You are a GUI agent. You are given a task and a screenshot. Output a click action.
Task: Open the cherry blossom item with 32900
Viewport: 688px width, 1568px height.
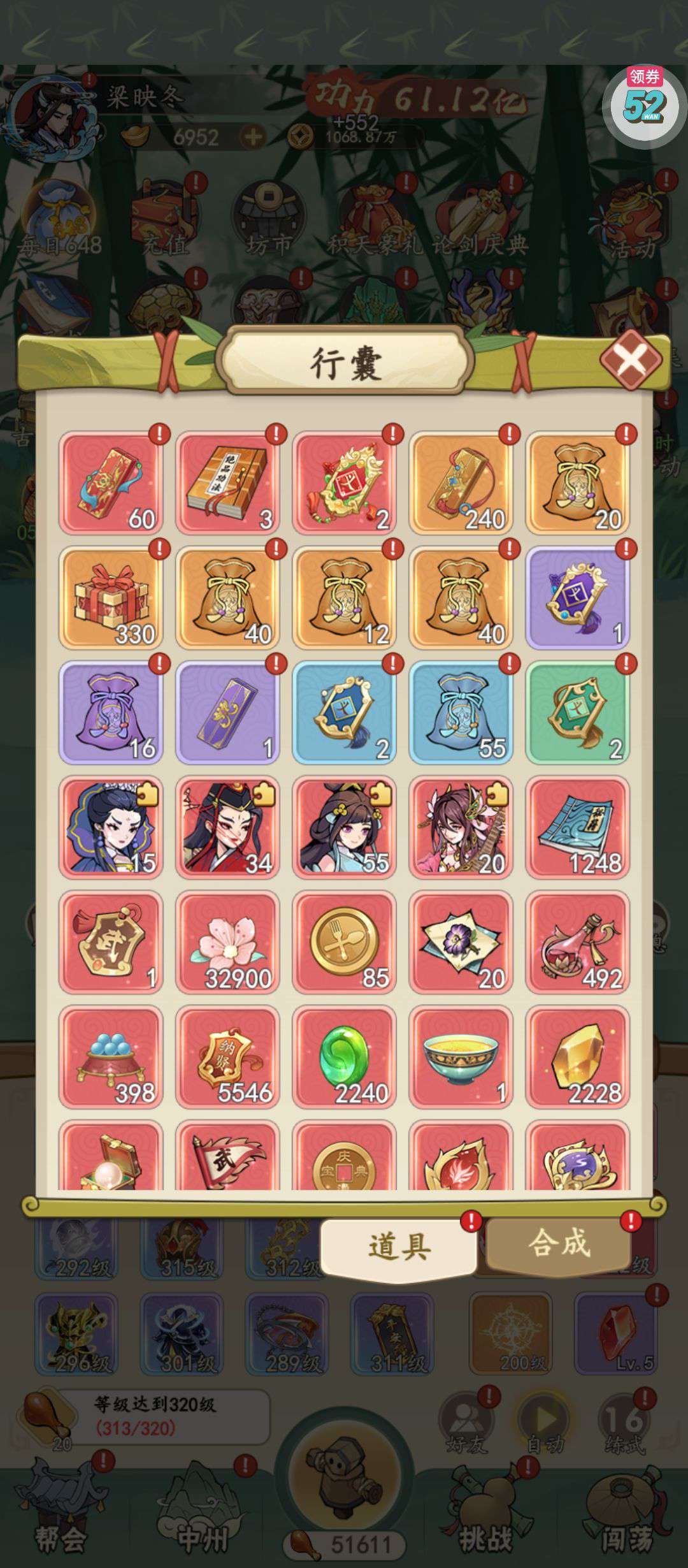227,941
